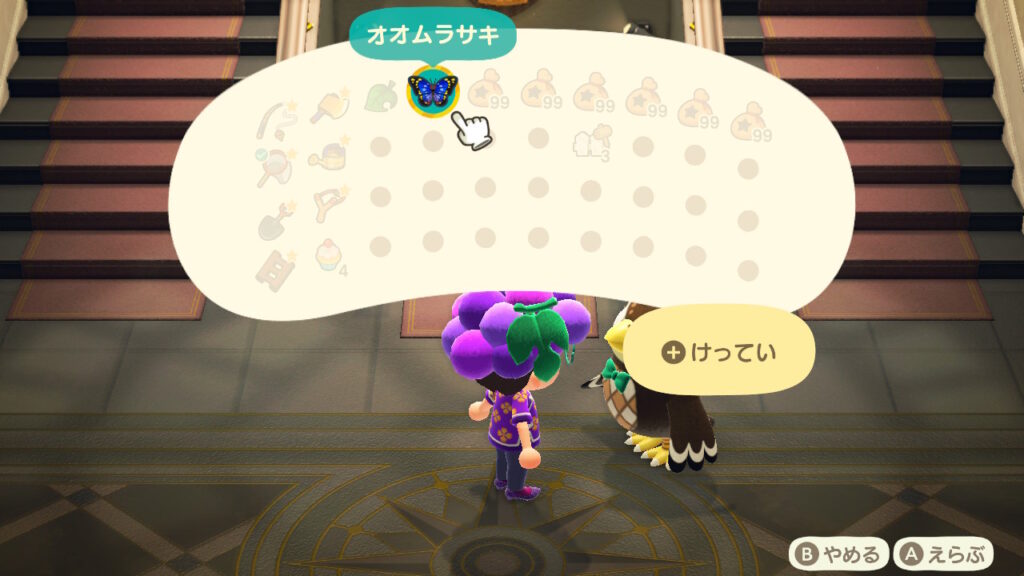
Task: Choose the item with えらぶ
Action: click(943, 553)
